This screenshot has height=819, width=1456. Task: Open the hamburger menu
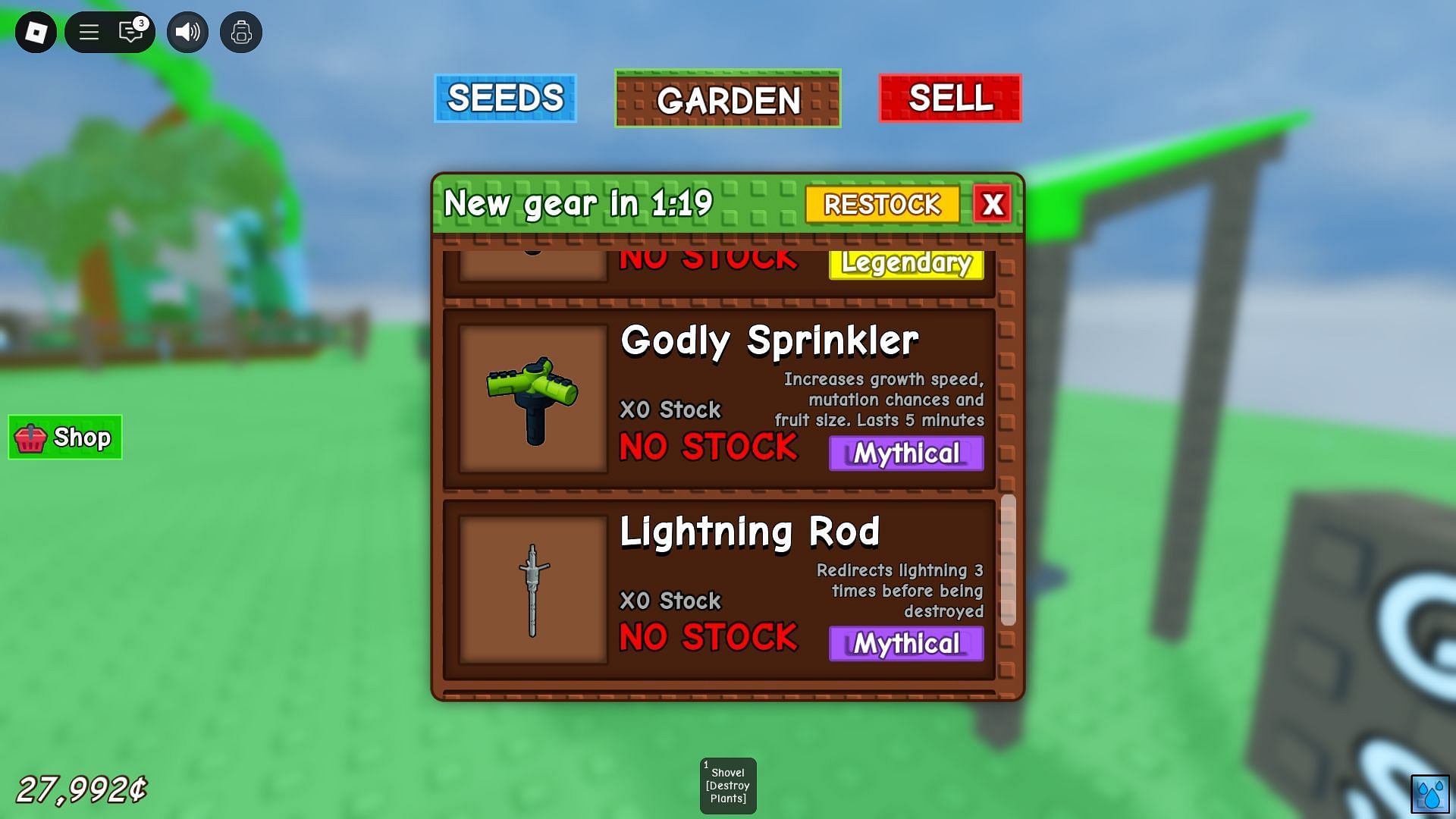[89, 33]
